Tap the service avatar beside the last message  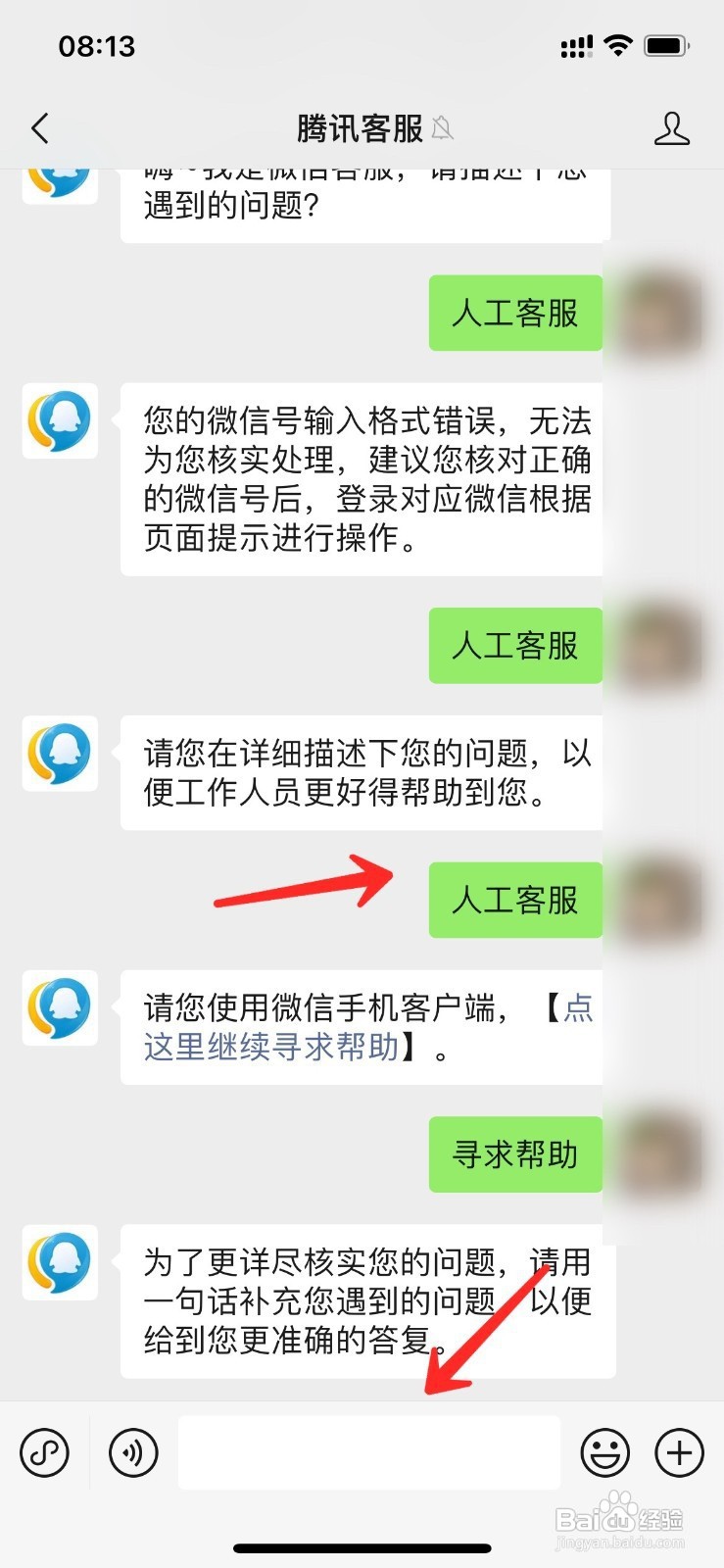click(59, 1264)
